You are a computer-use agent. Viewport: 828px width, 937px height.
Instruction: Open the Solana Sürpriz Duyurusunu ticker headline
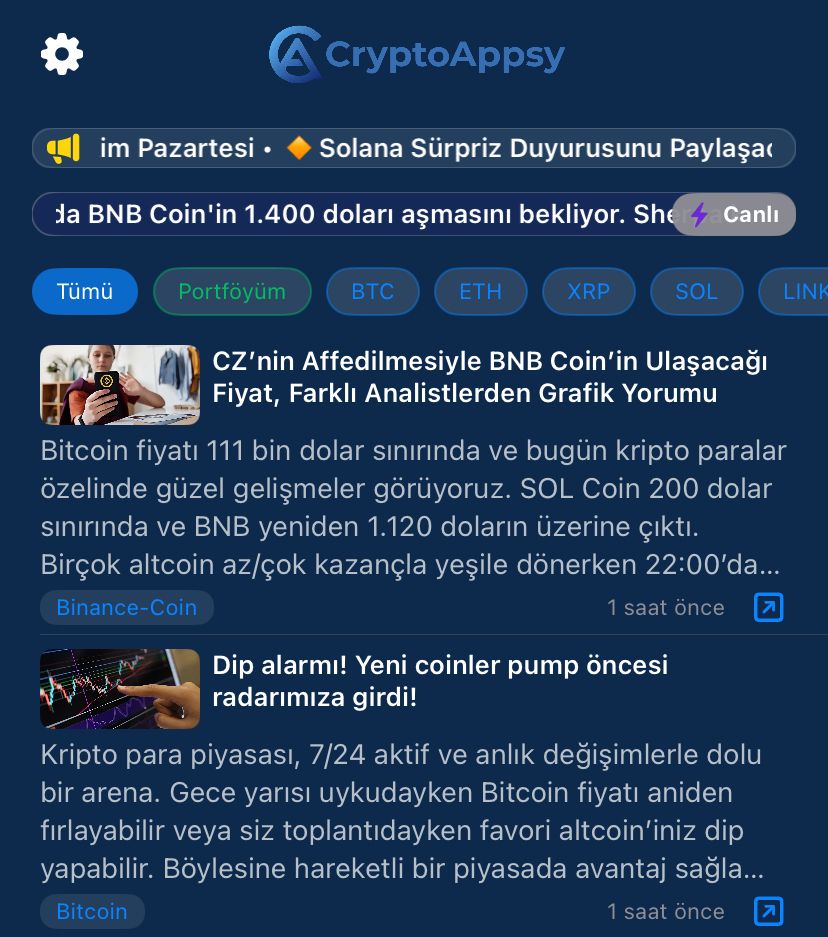coord(540,149)
